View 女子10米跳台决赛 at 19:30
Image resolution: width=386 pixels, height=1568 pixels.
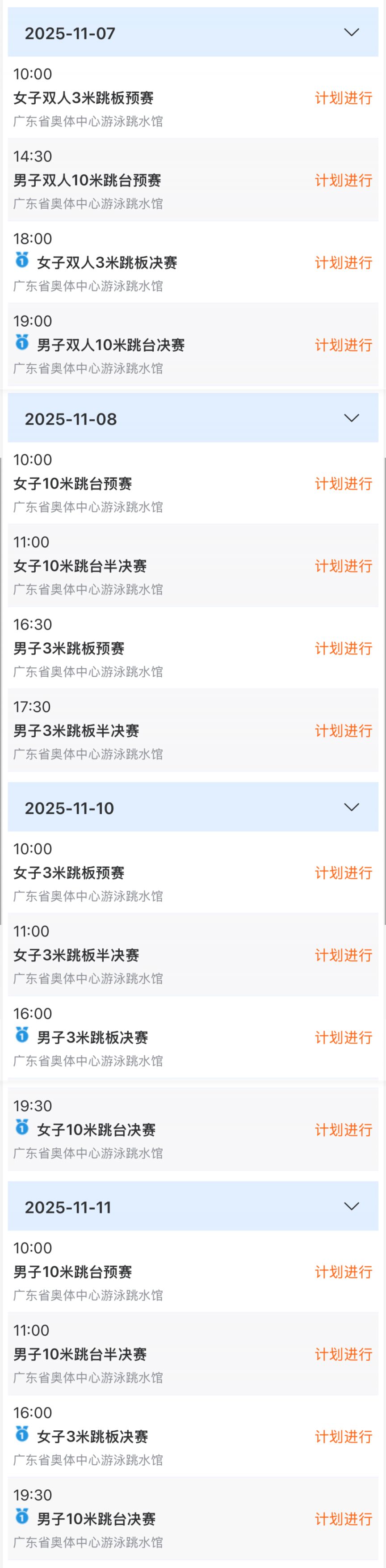click(96, 1130)
